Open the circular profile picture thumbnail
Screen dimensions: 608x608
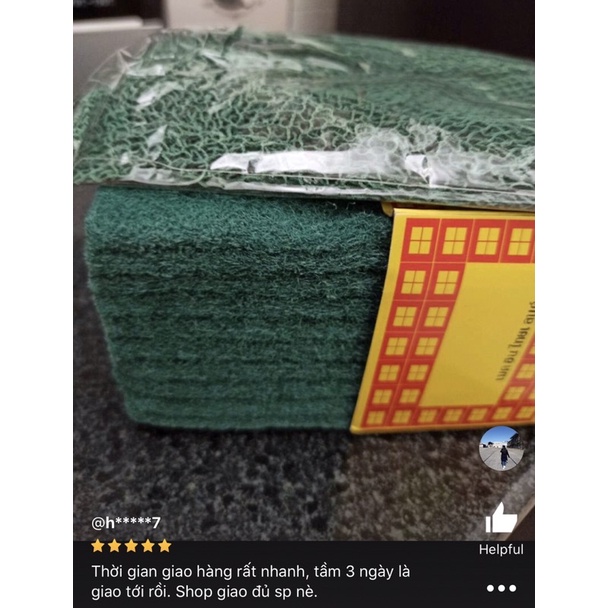click(x=501, y=449)
